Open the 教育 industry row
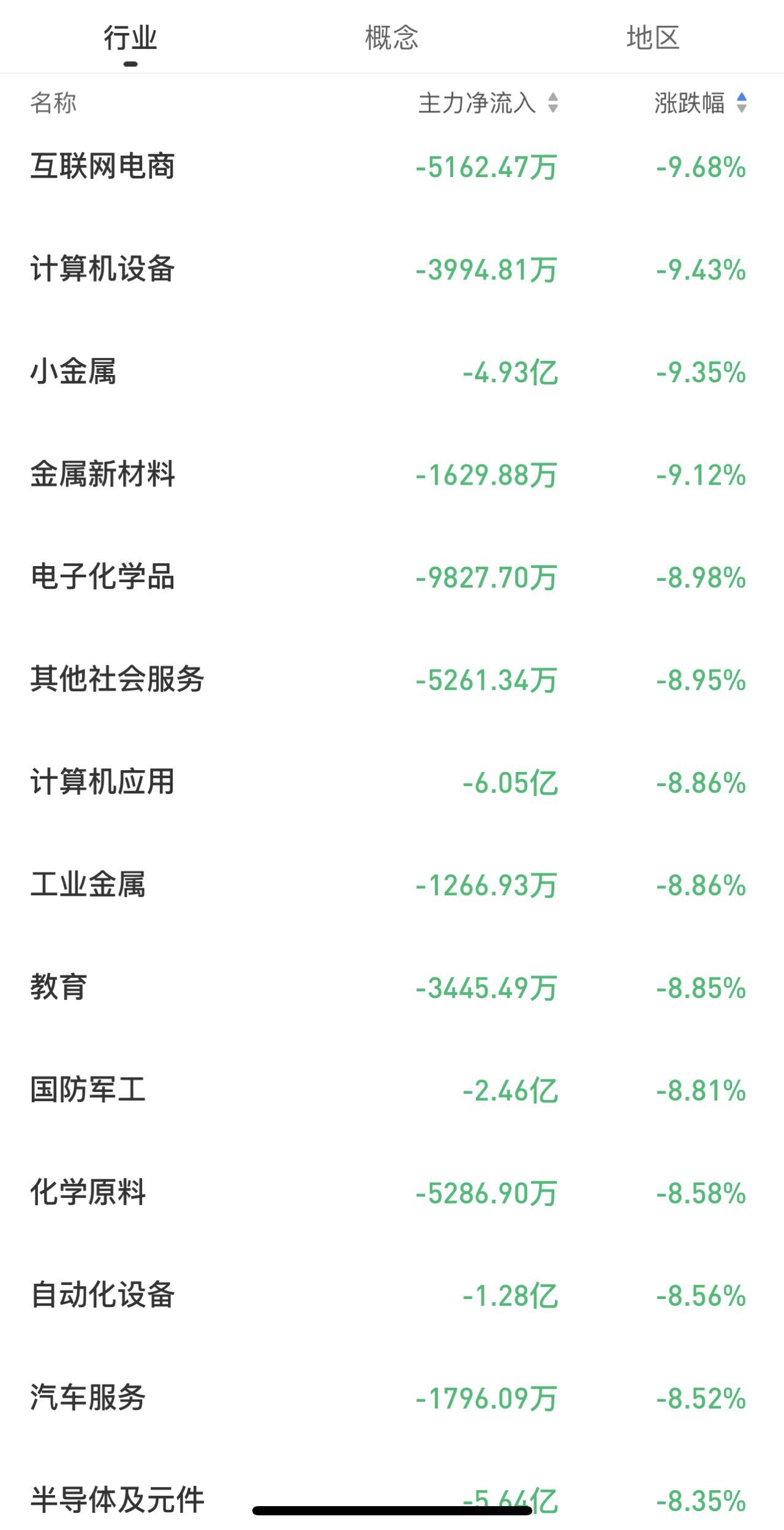Image resolution: width=784 pixels, height=1530 pixels. (x=392, y=988)
